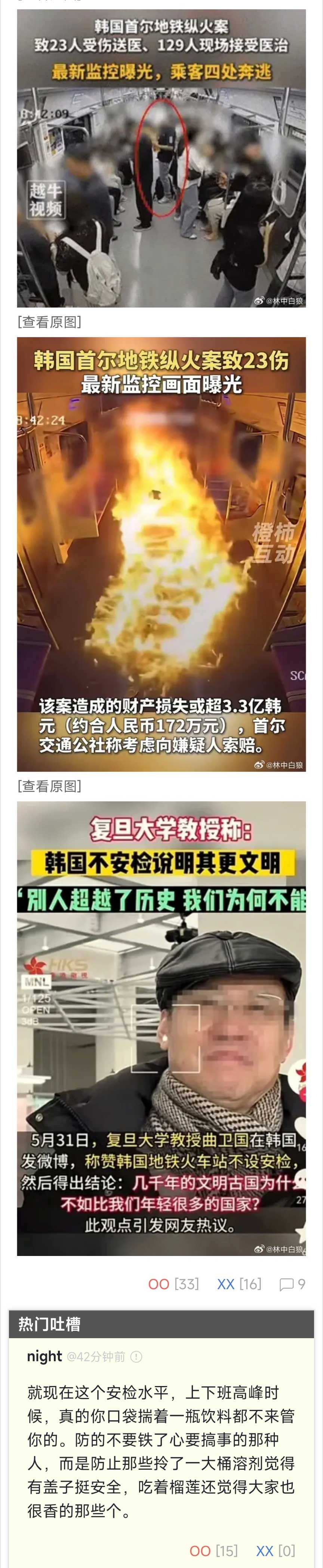This screenshot has height=1568, width=323.
Task: Open the subway carriage surveillance image
Action: (x=161, y=158)
